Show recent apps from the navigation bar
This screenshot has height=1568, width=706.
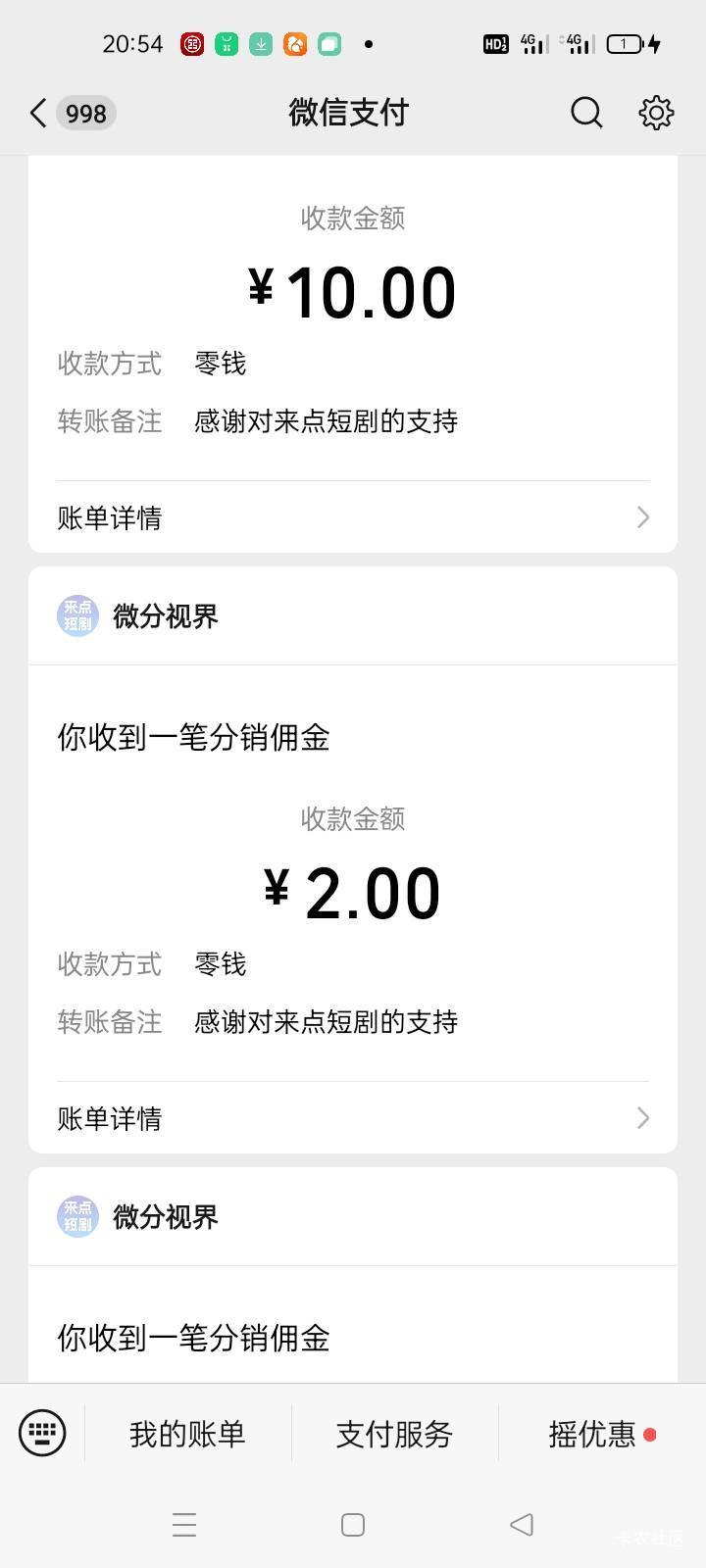coord(184,1525)
